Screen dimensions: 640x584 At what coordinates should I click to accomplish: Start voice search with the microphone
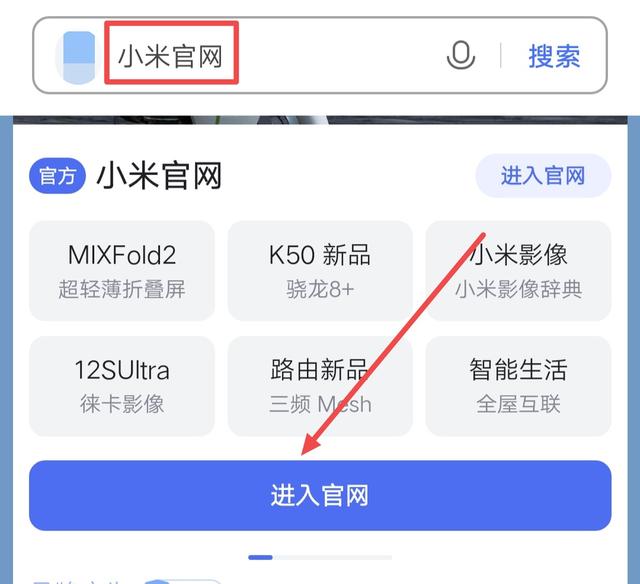click(x=460, y=56)
